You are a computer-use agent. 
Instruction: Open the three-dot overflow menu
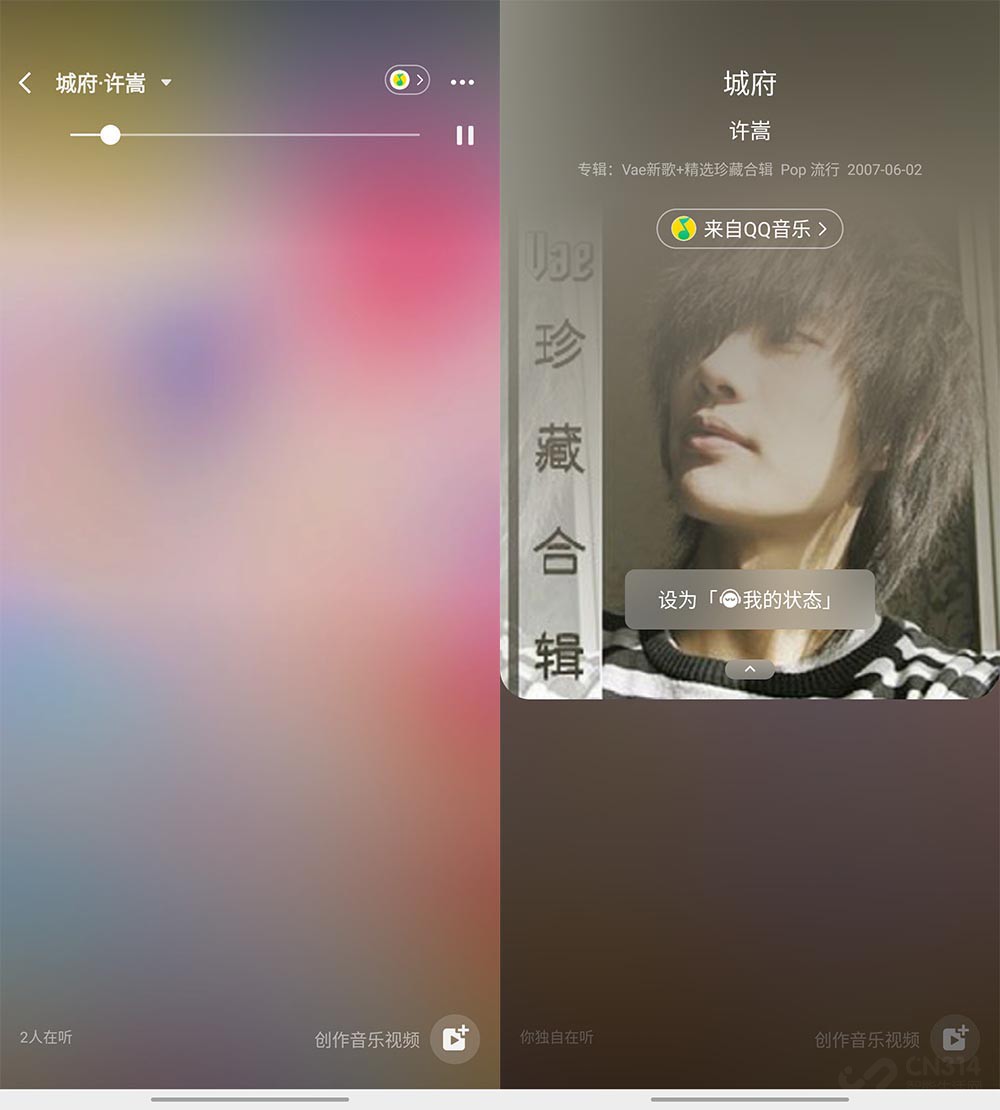(x=462, y=82)
